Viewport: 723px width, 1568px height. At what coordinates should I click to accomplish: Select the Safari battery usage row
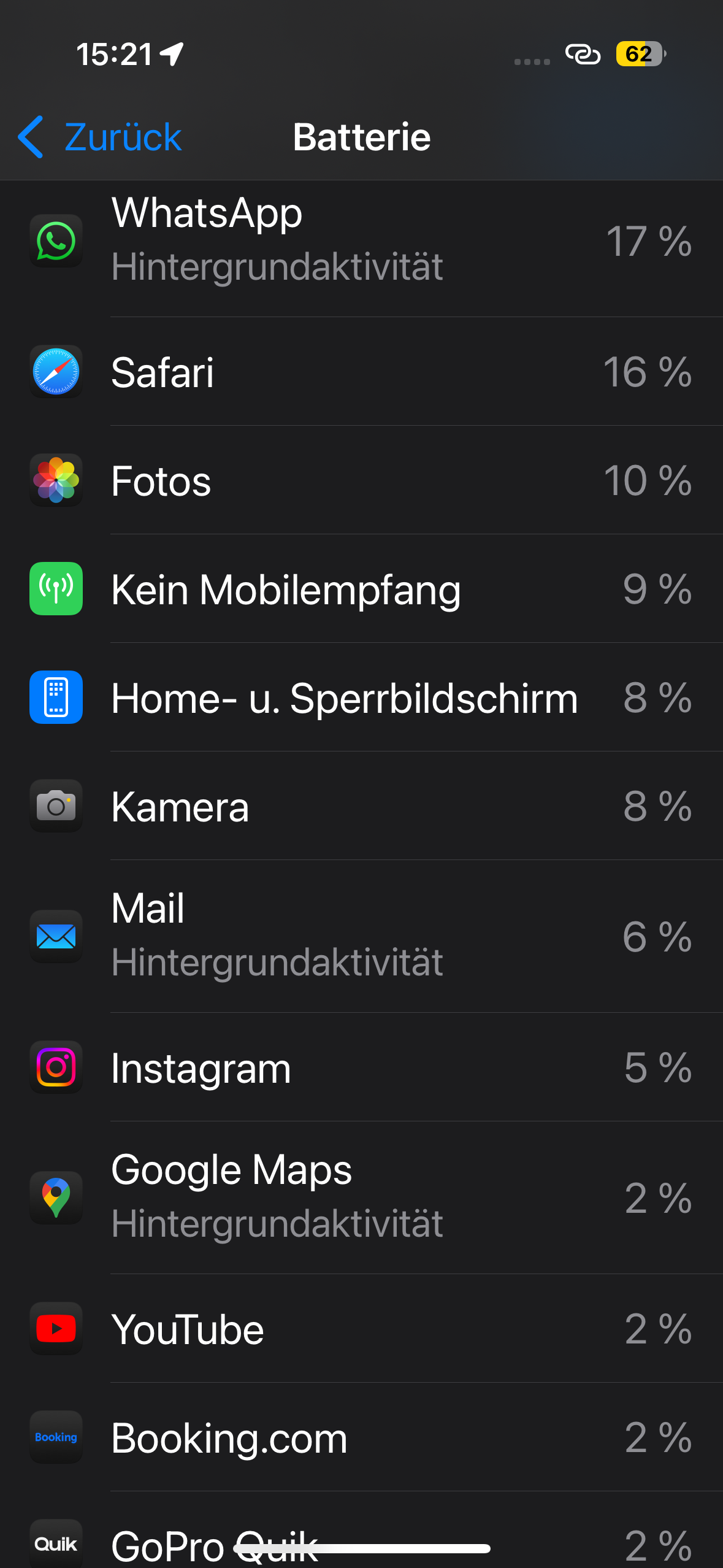tap(361, 372)
